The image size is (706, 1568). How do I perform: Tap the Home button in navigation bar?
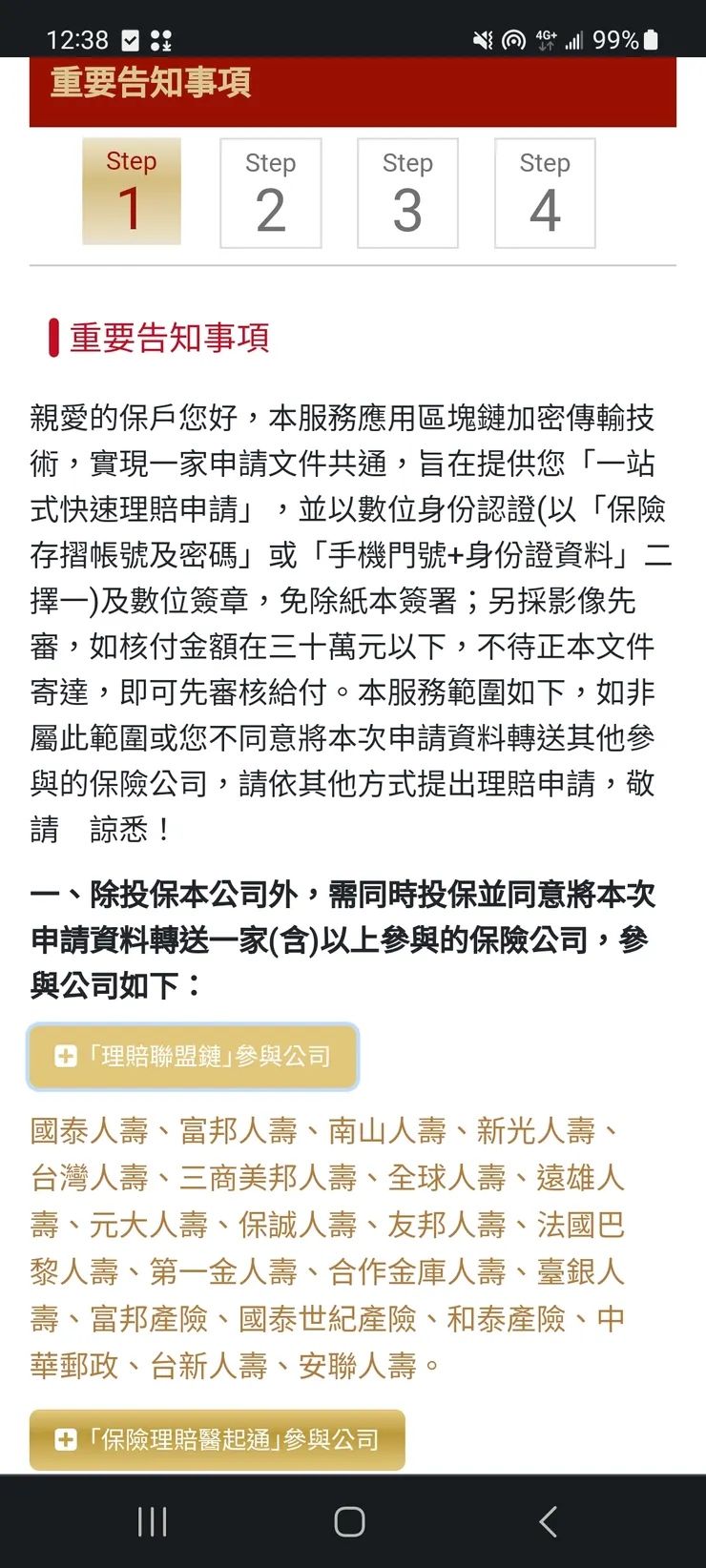[352, 1522]
